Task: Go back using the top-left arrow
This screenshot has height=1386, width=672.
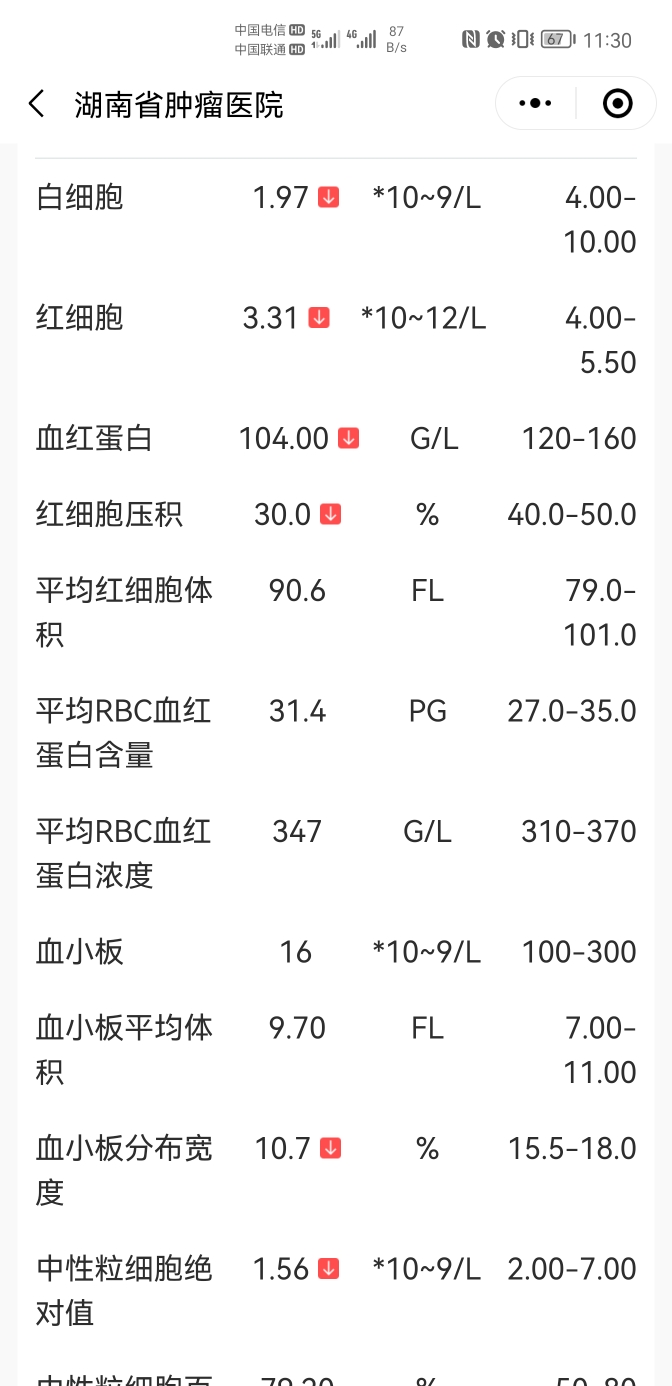Action: [x=37, y=103]
